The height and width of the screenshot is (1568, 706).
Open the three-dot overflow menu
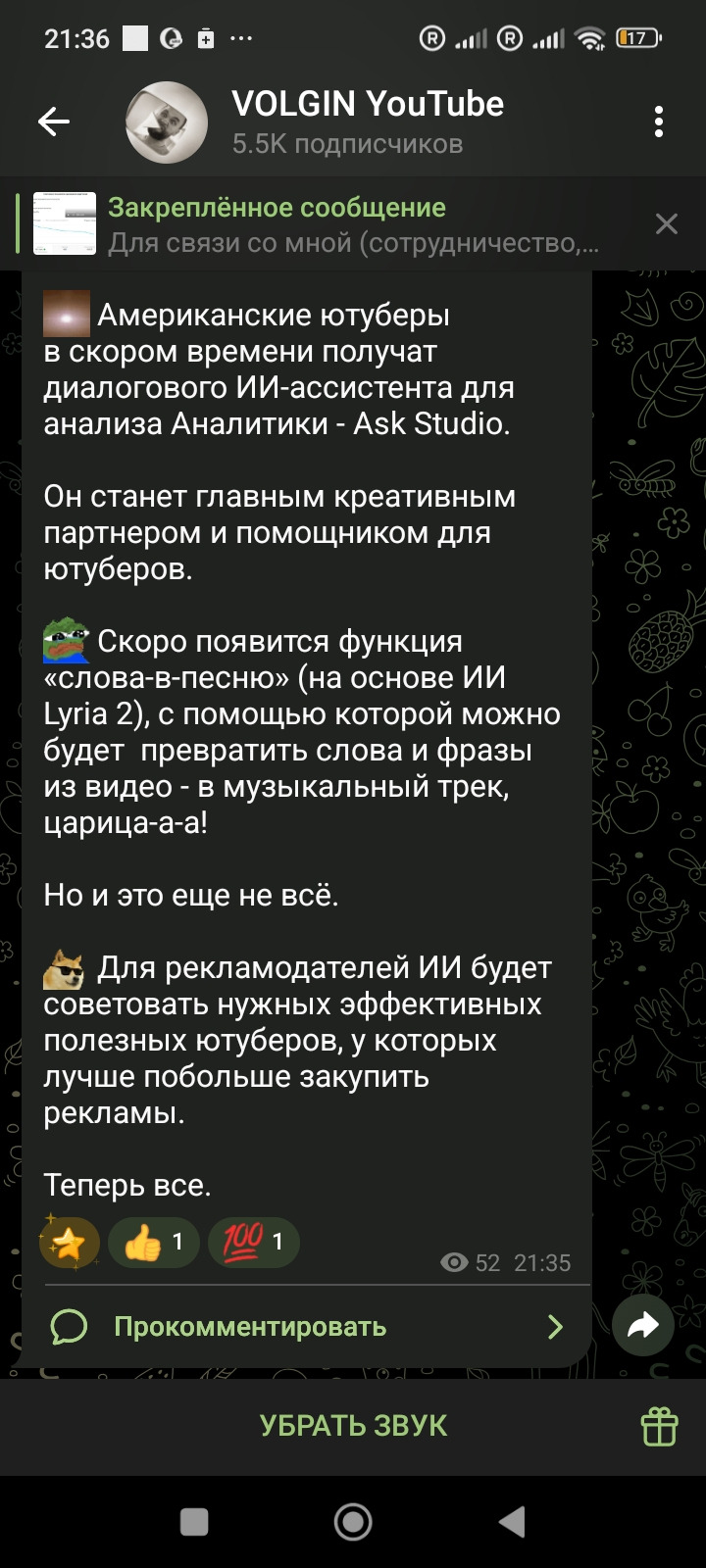coord(659,122)
